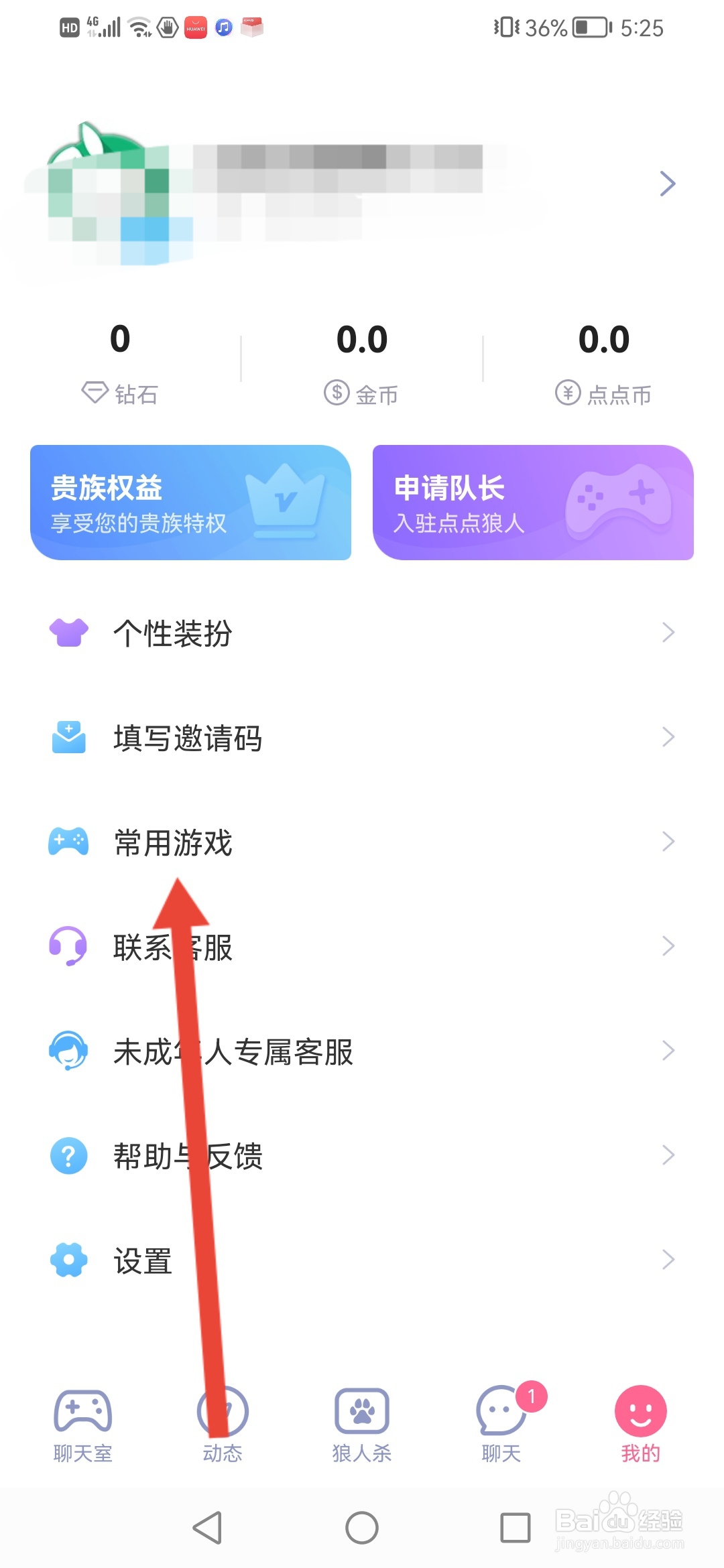The width and height of the screenshot is (724, 1568).
Task: Switch to the 聊天 tab
Action: click(x=501, y=1424)
